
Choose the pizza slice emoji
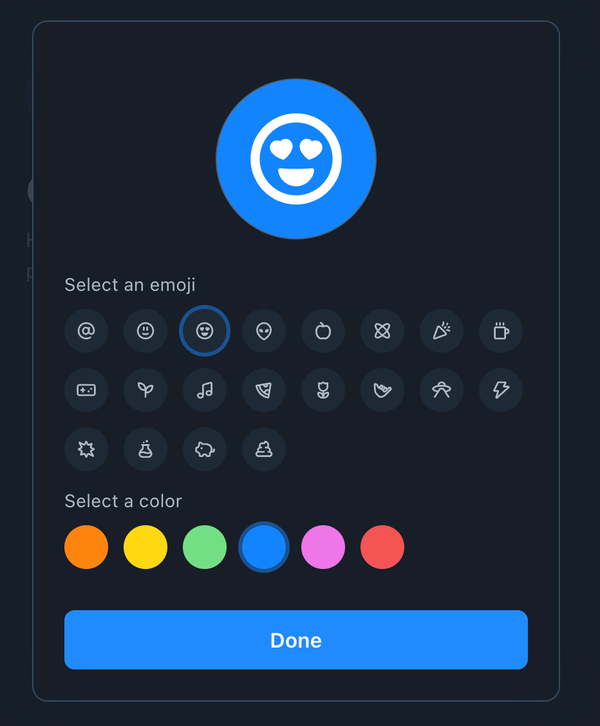click(264, 390)
